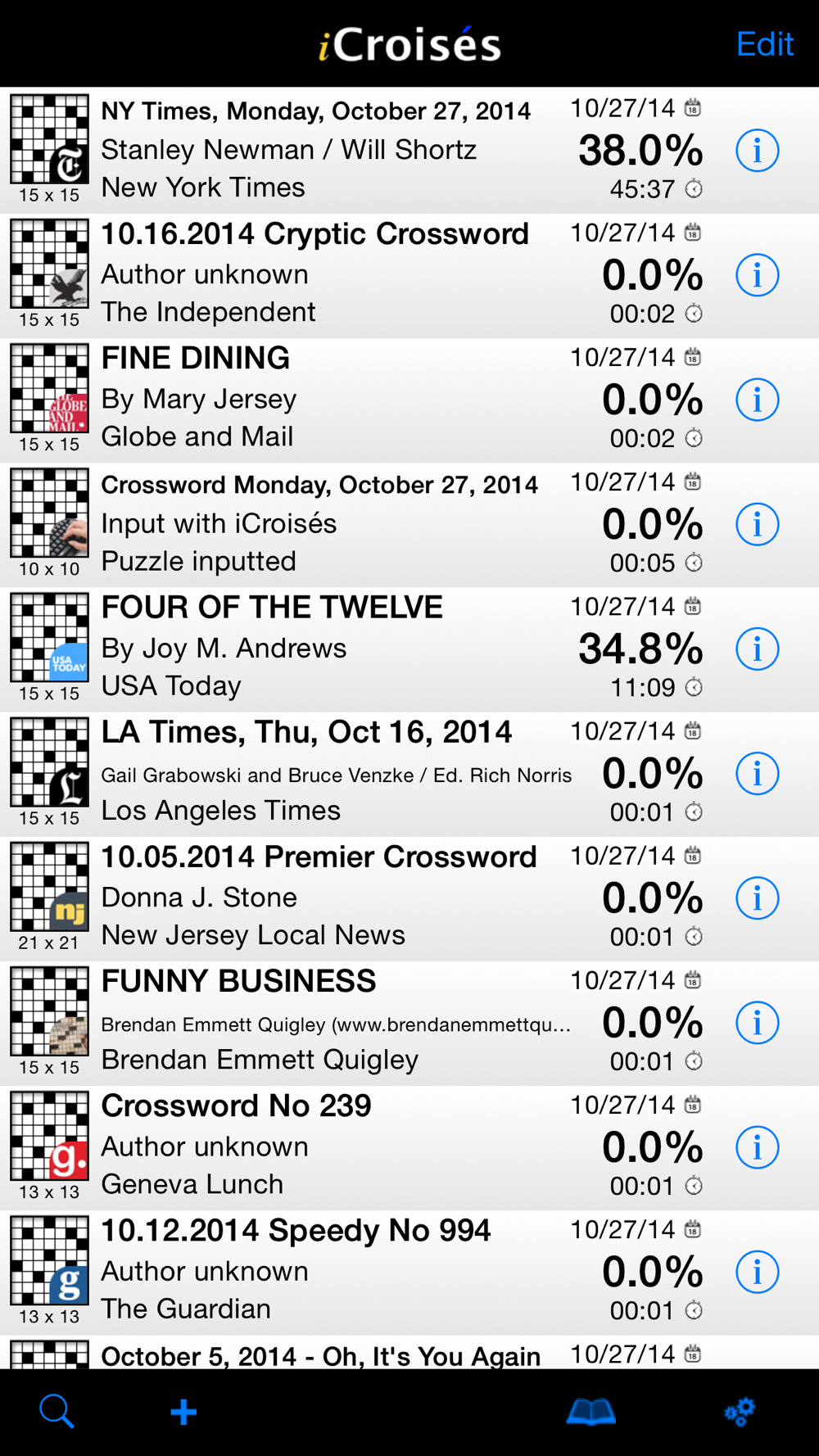Open the search magnifier icon
The height and width of the screenshot is (1456, 819).
[57, 1411]
